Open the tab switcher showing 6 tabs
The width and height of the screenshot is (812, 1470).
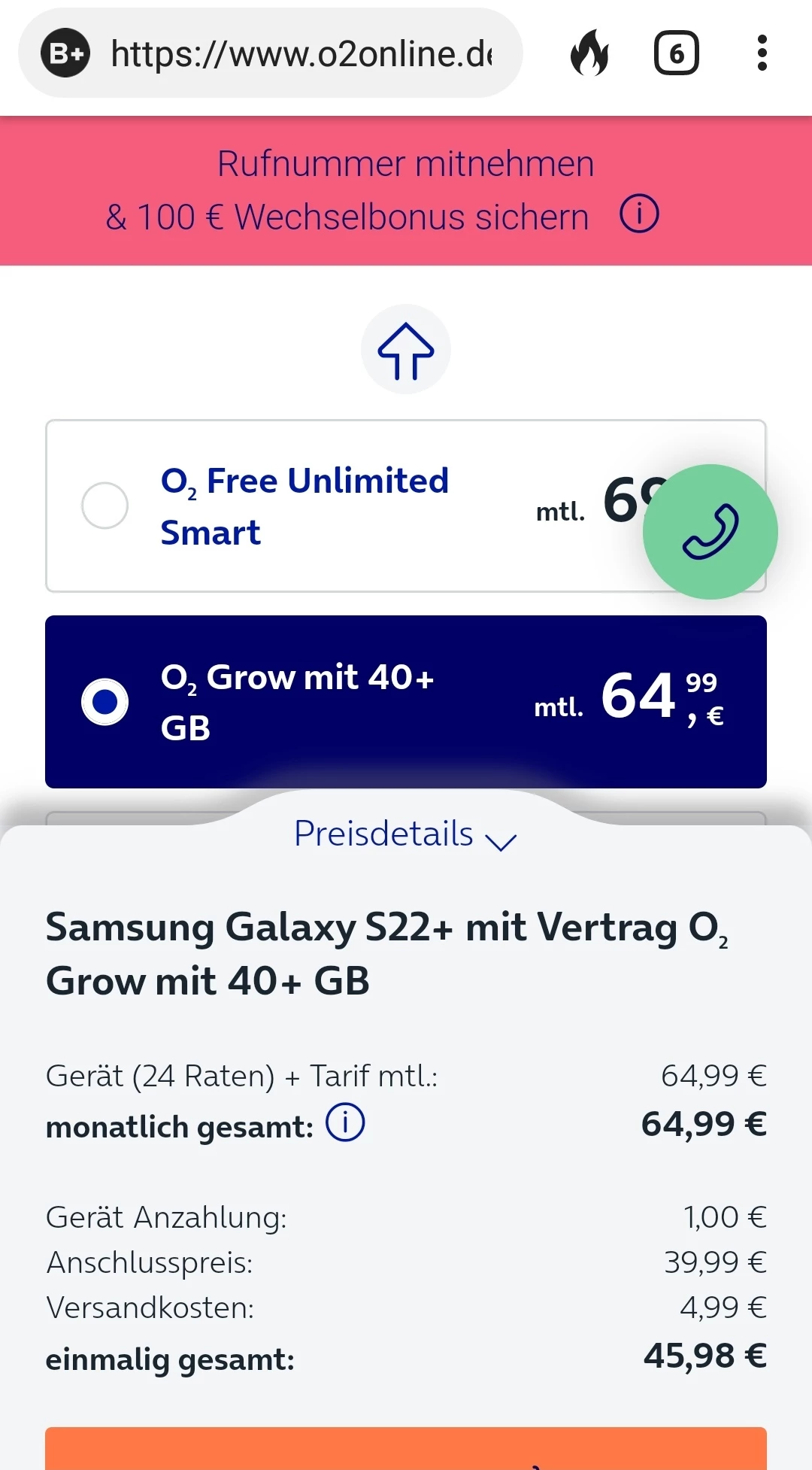(x=677, y=54)
